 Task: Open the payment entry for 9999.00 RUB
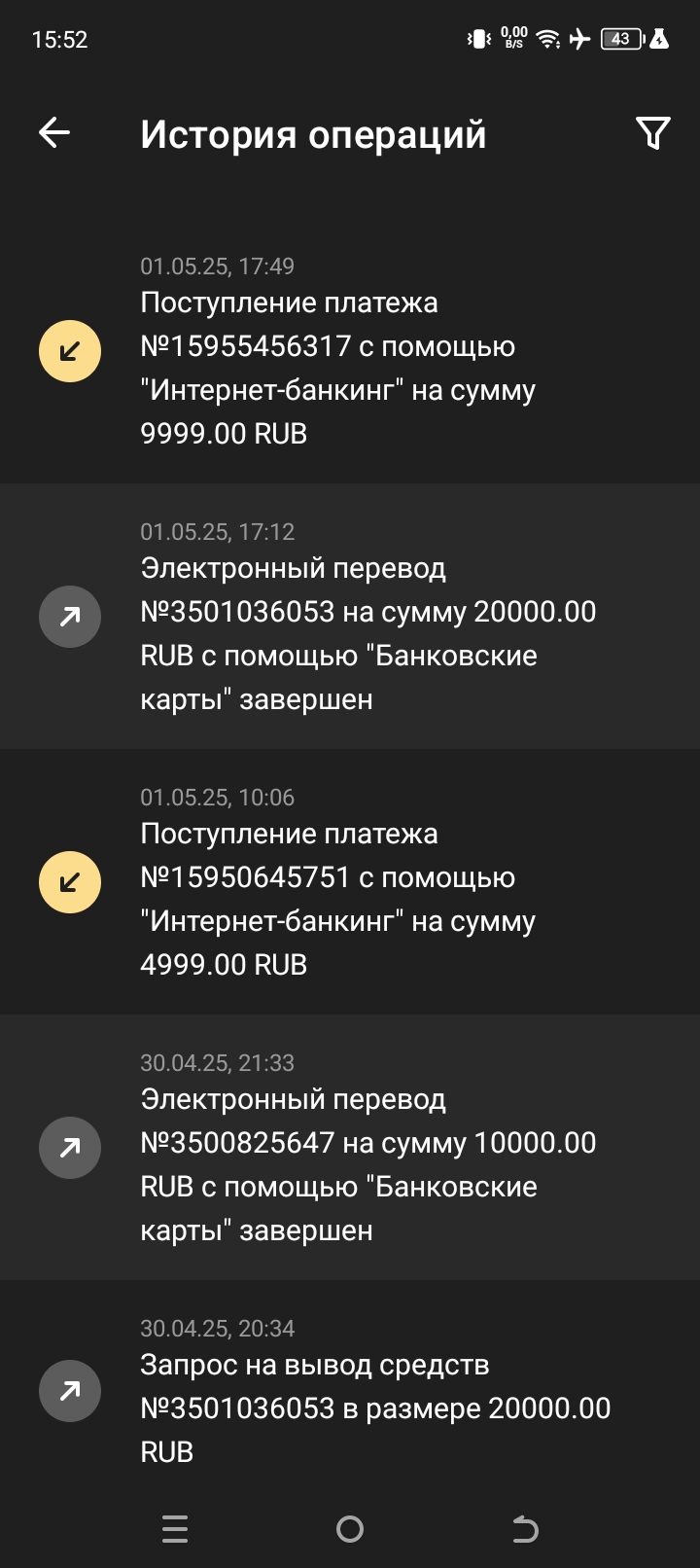(x=369, y=368)
